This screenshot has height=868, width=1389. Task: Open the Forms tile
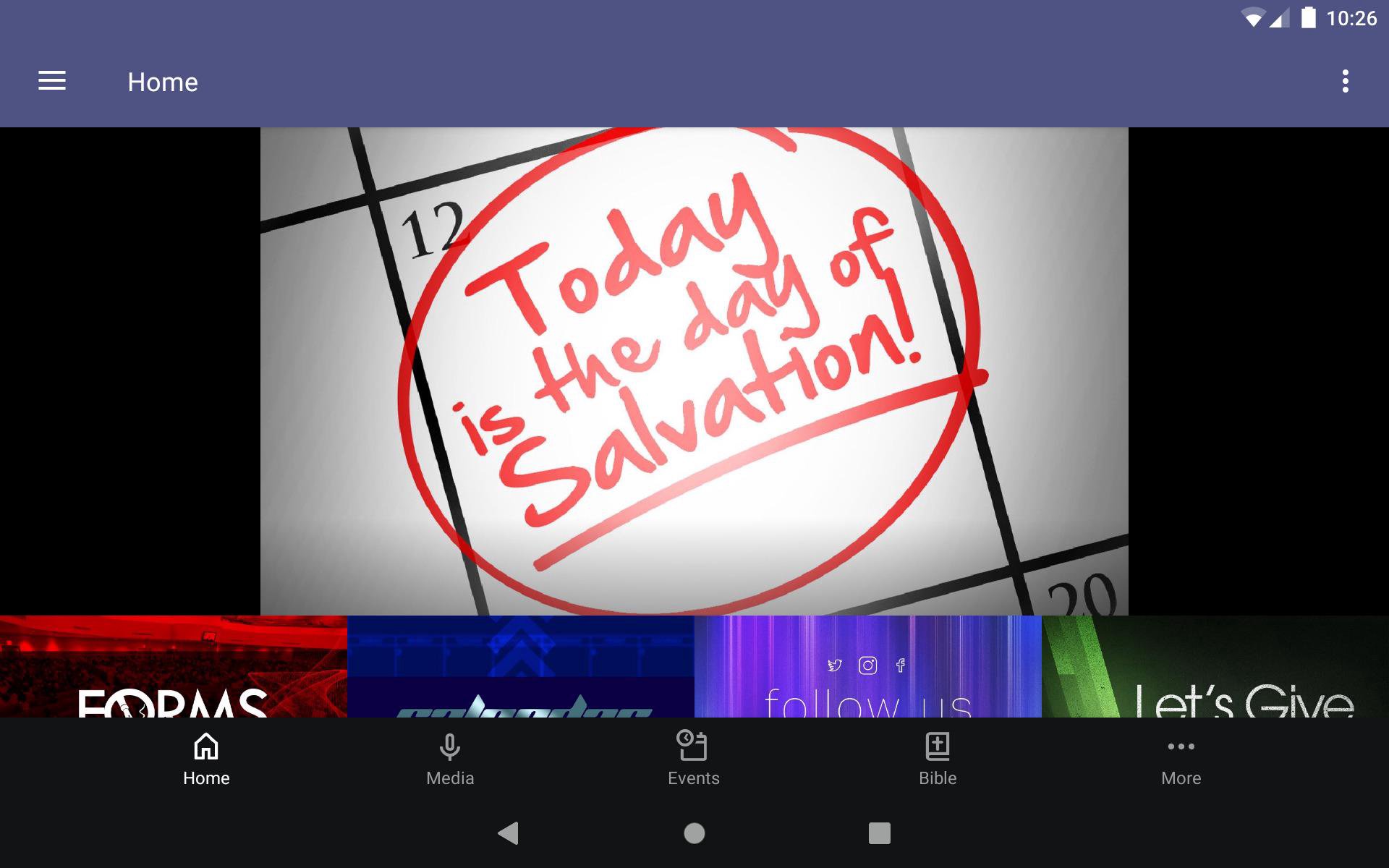pos(174,666)
